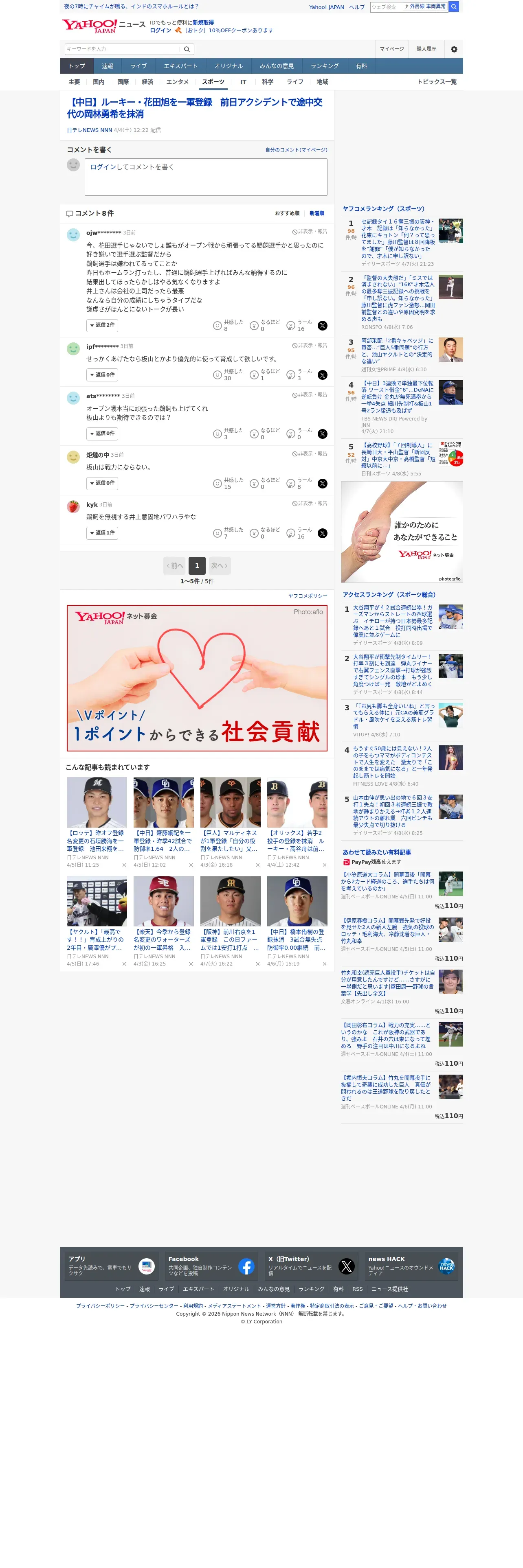Open the article headline about ルーキー花田旭

point(195,108)
